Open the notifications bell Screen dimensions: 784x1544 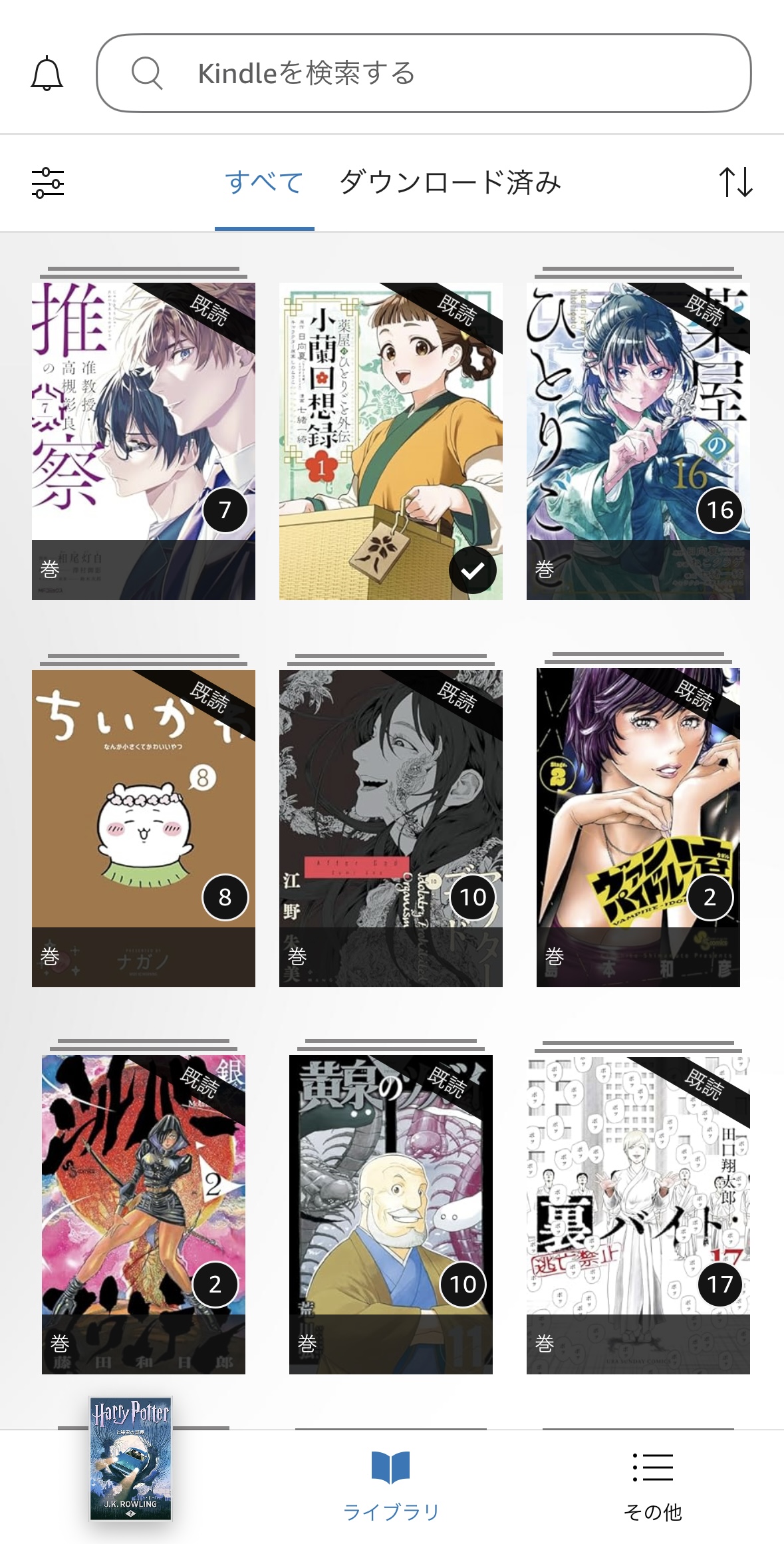[x=47, y=74]
